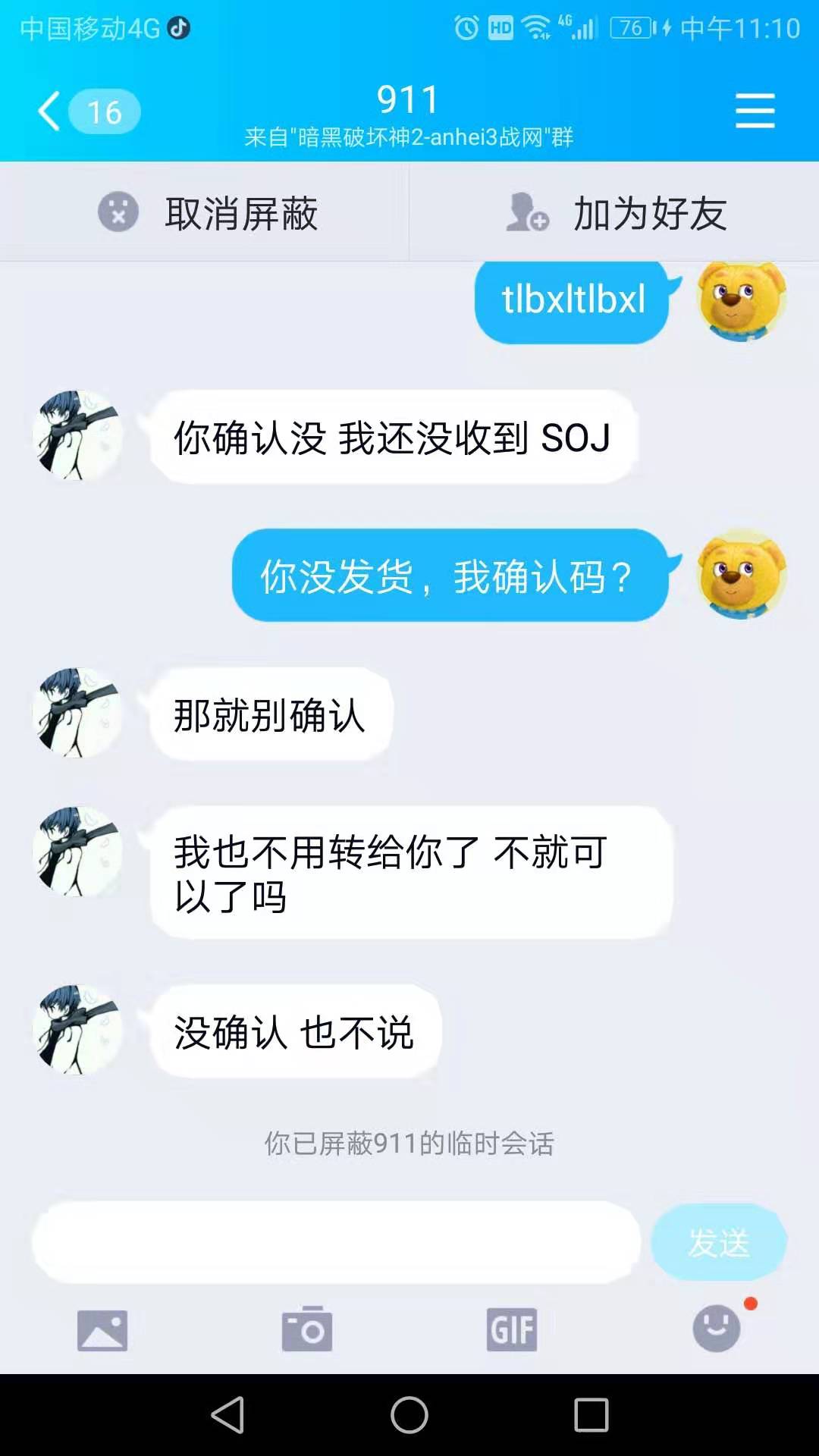819x1456 pixels.
Task: Open the emoji panel
Action: [x=717, y=1329]
